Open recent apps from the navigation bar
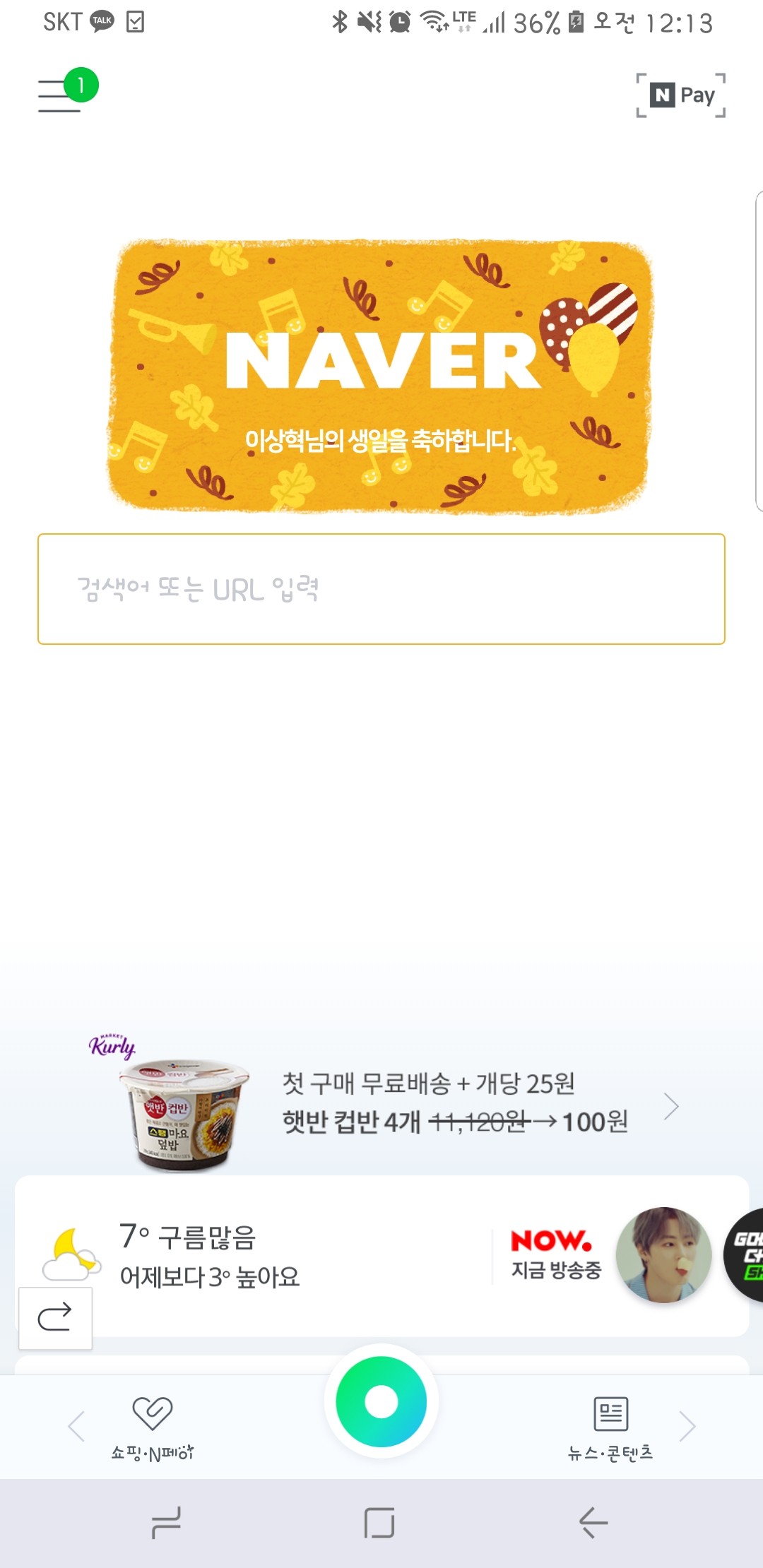Viewport: 763px width, 1568px height. click(x=167, y=1521)
